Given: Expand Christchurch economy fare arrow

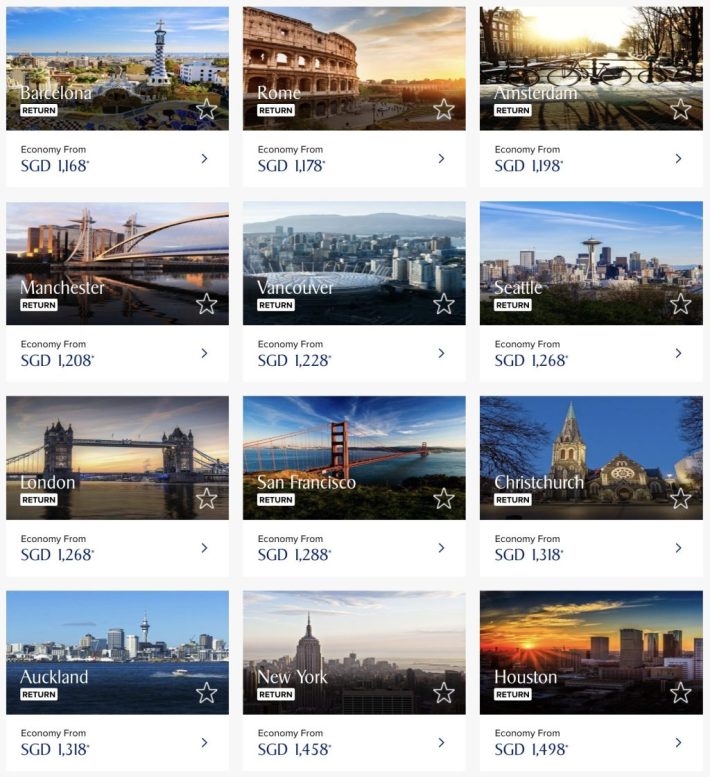Looking at the screenshot, I should pyautogui.click(x=678, y=548).
